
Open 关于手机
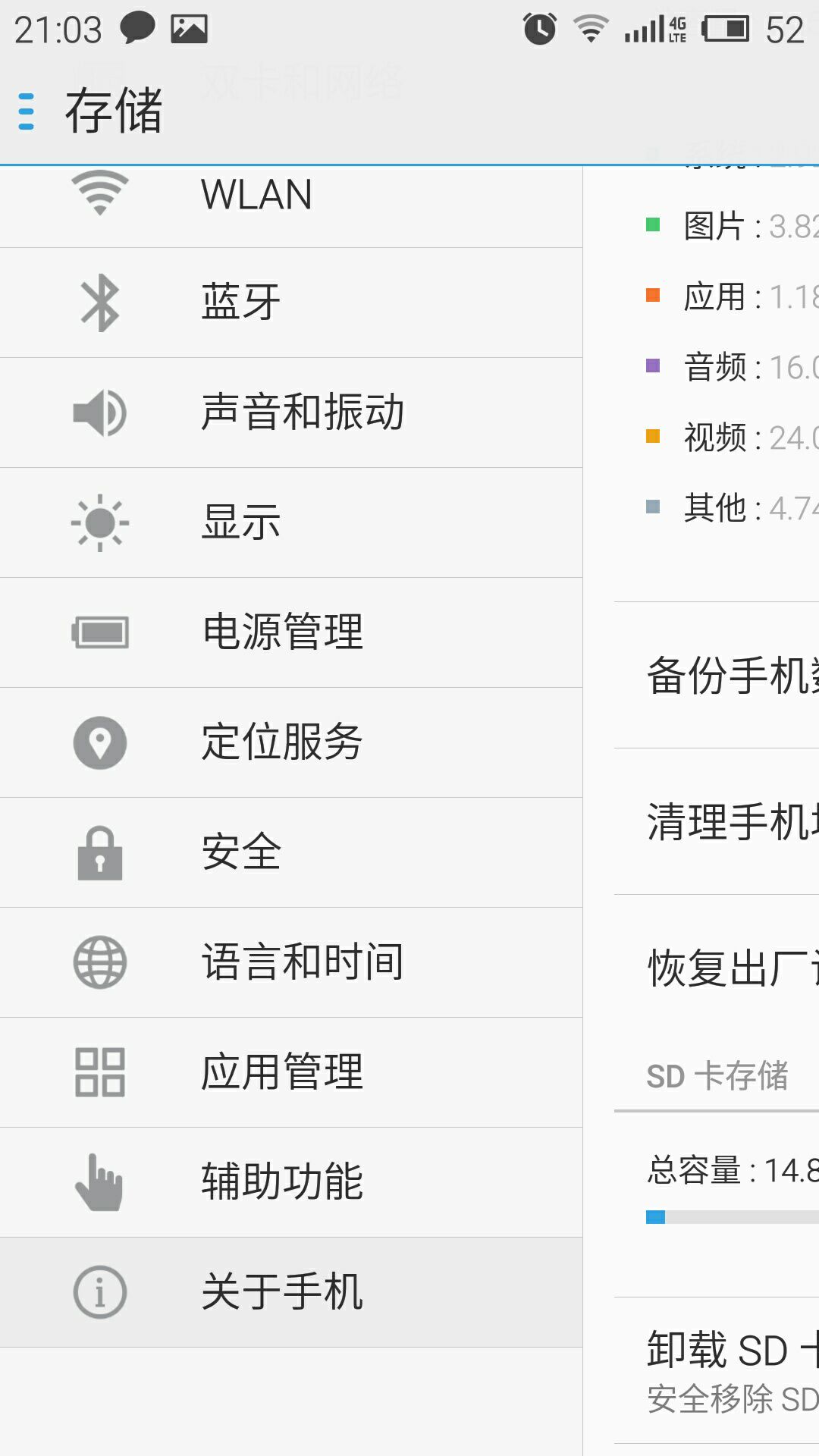pyautogui.click(x=291, y=1292)
